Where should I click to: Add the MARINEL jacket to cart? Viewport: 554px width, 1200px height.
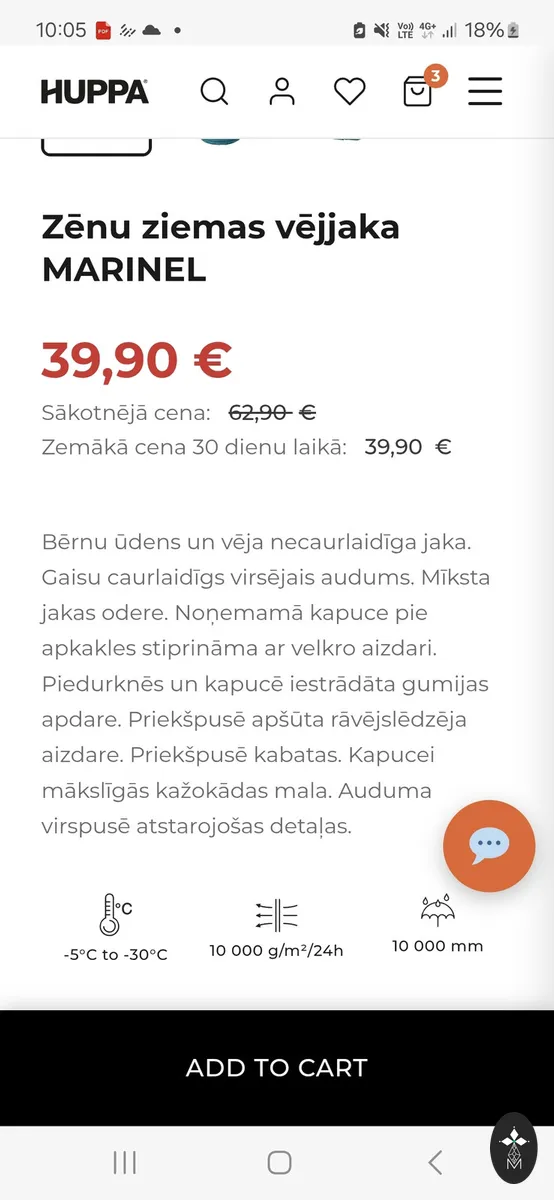277,1068
